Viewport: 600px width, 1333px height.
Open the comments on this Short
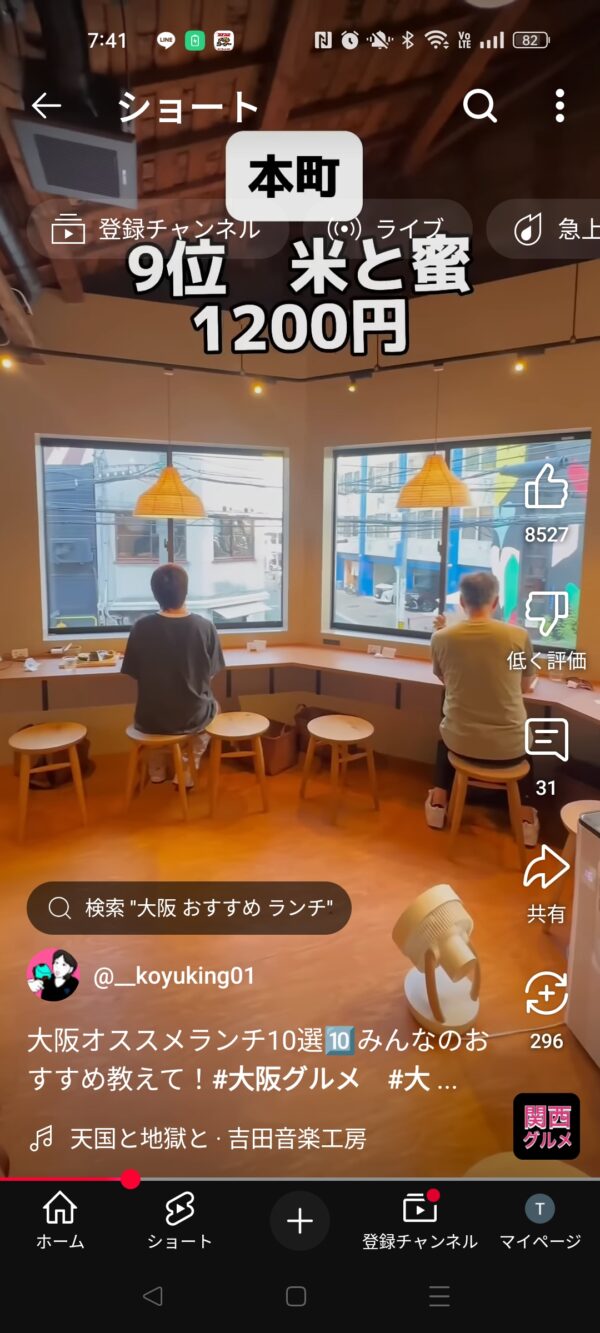coord(546,741)
